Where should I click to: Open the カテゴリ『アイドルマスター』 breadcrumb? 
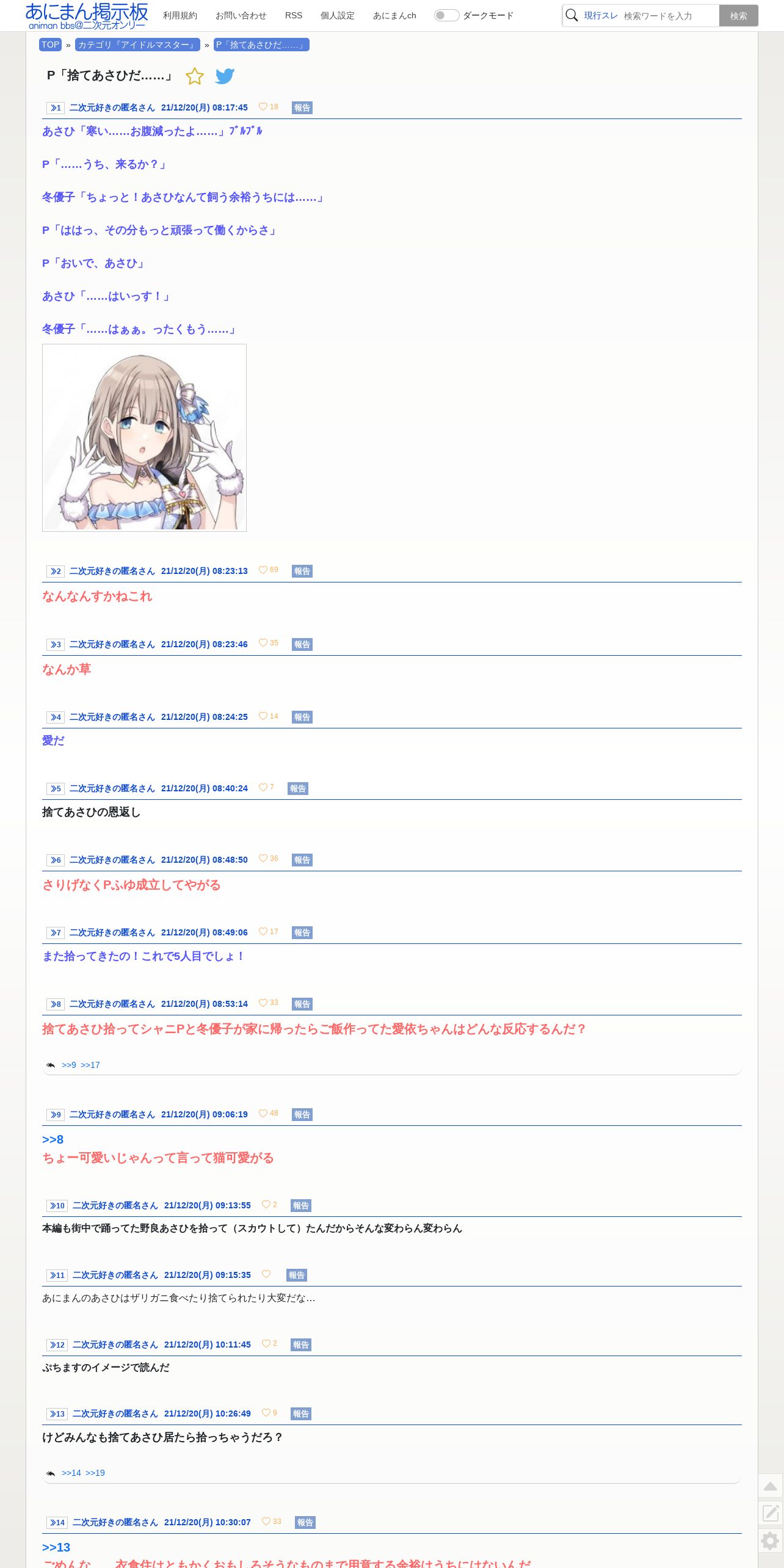137,45
